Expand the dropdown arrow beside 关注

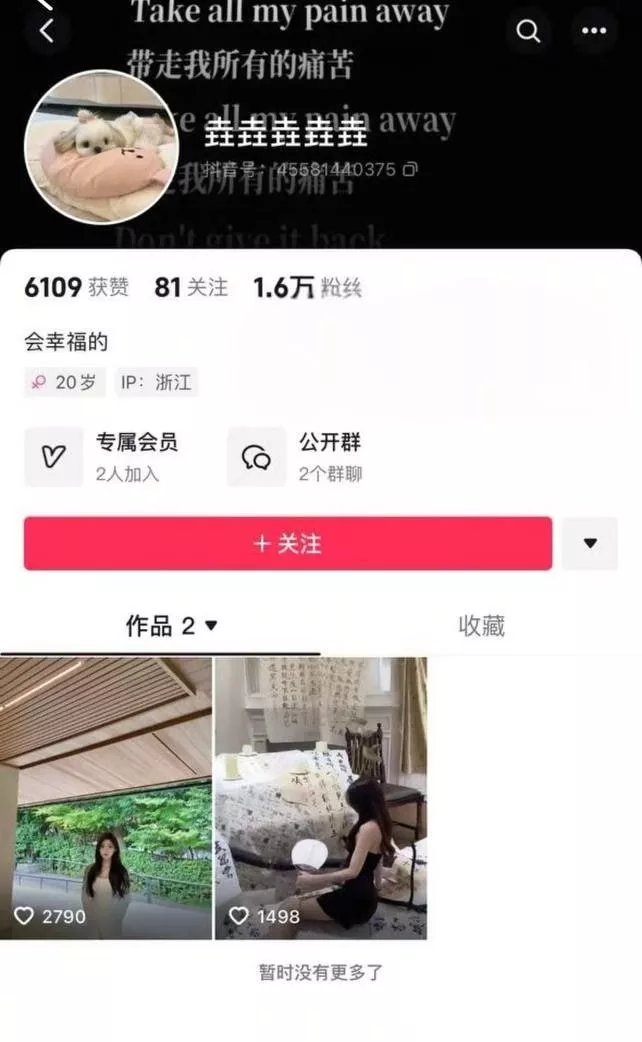[x=590, y=543]
